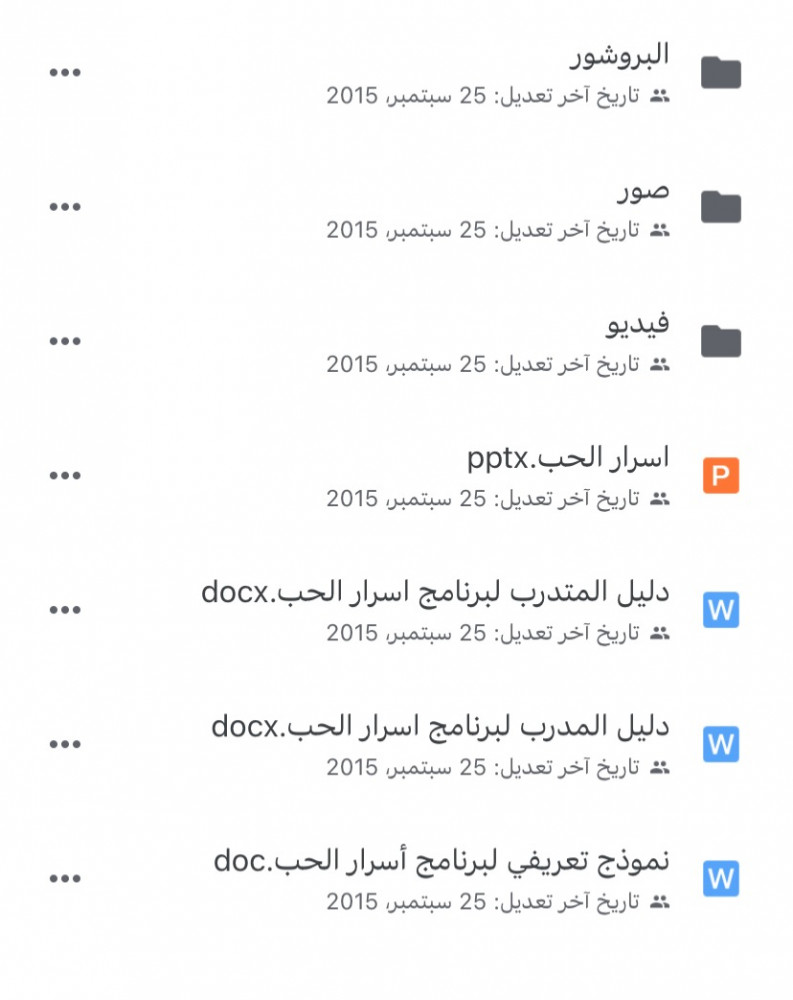This screenshot has height=1000, width=793.
Task: Show more options for فيديو folder
Action: [x=65, y=341]
